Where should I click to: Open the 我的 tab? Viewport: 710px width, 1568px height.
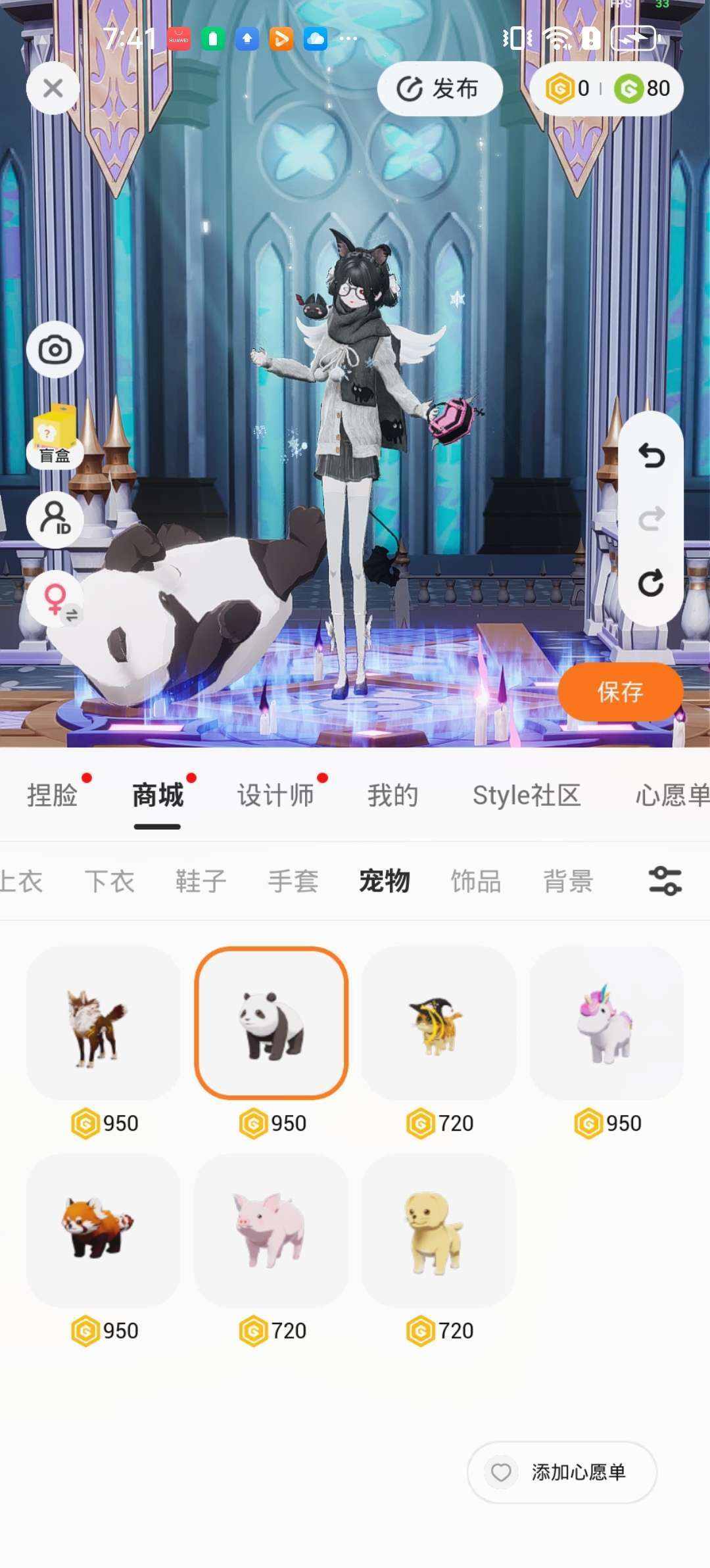coord(392,796)
